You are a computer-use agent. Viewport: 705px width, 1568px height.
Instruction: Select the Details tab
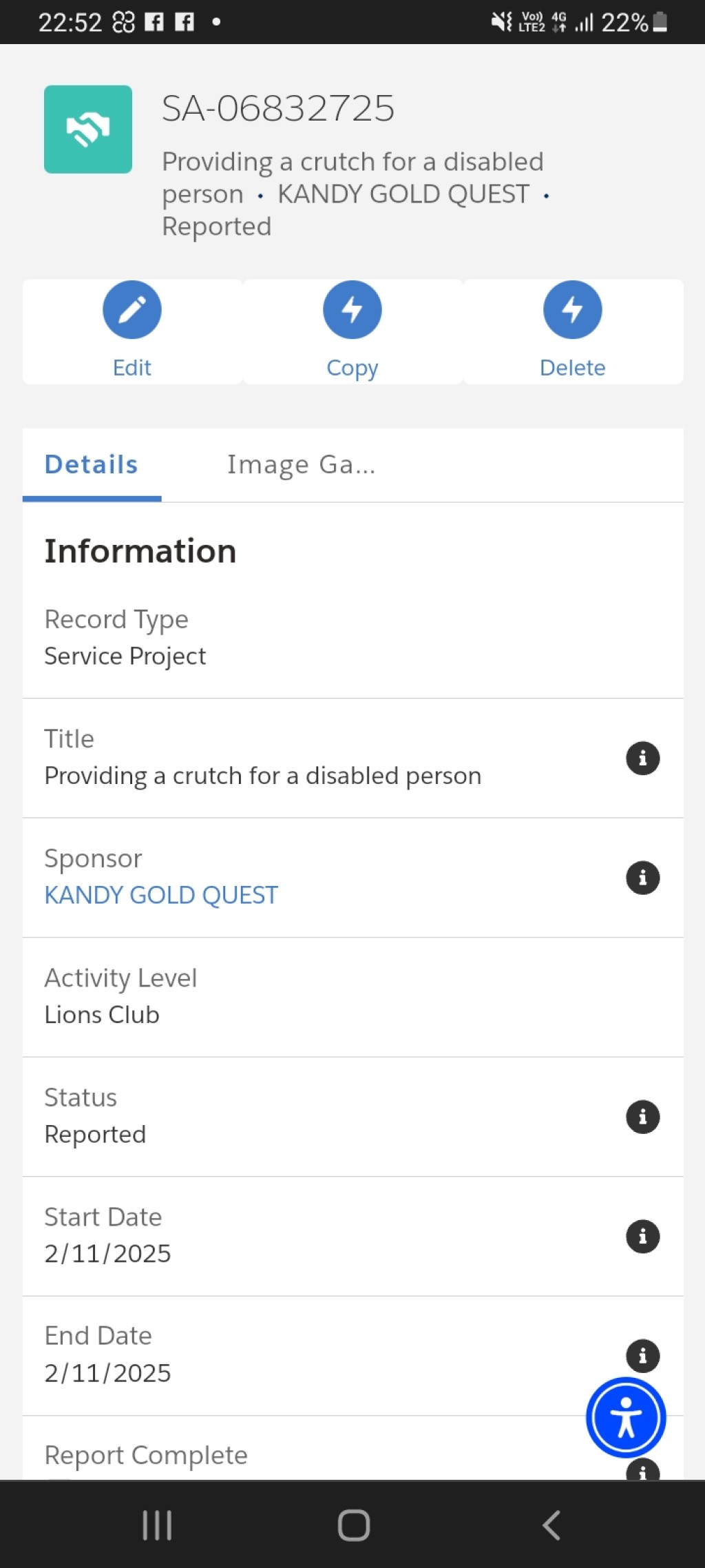[x=92, y=465]
